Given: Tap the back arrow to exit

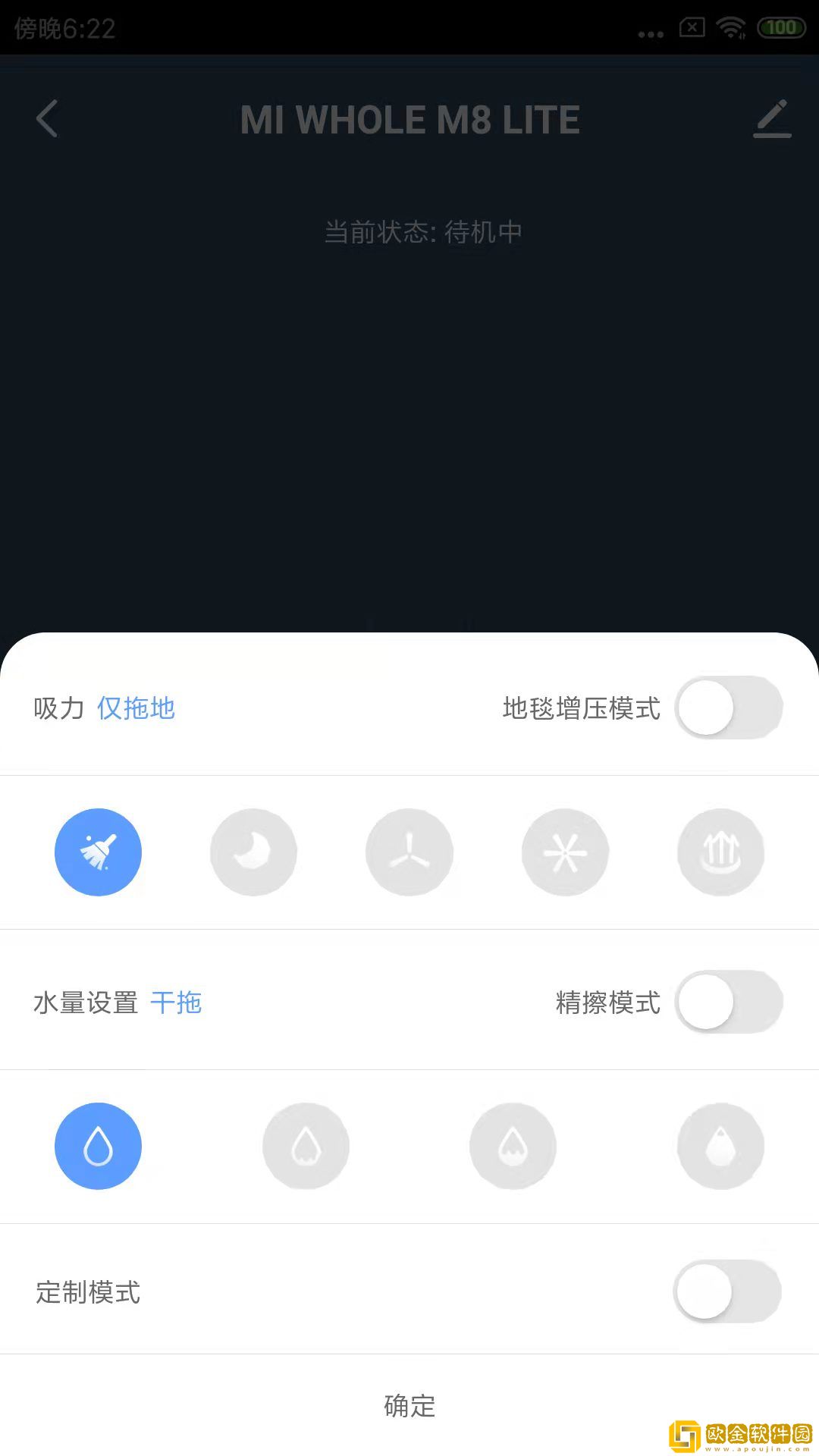Looking at the screenshot, I should (47, 119).
